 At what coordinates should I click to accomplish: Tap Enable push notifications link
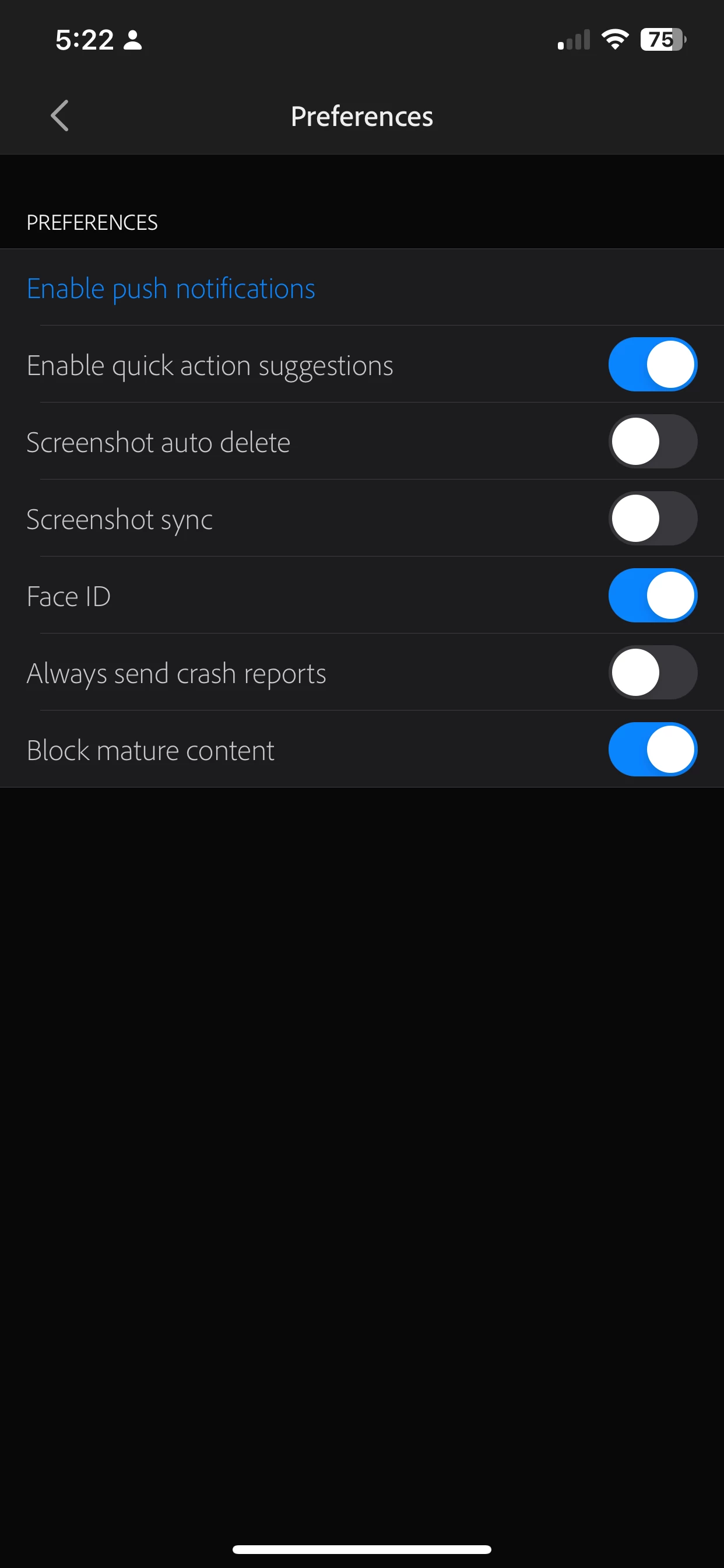171,288
